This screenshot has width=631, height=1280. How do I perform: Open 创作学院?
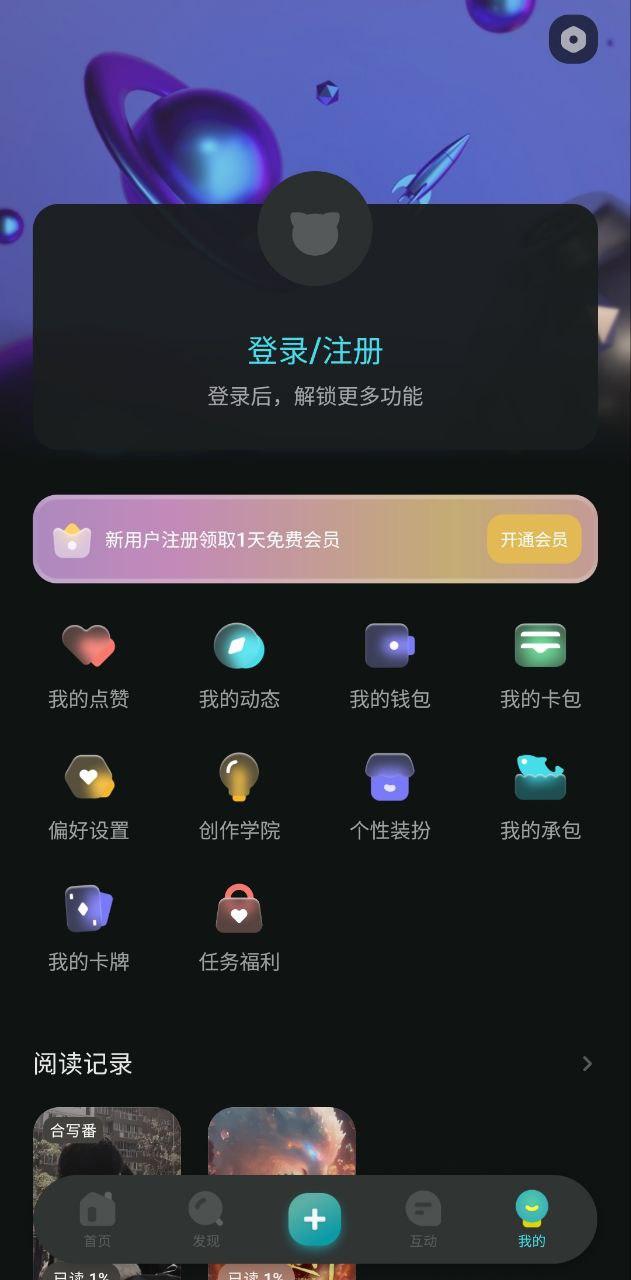click(x=239, y=797)
